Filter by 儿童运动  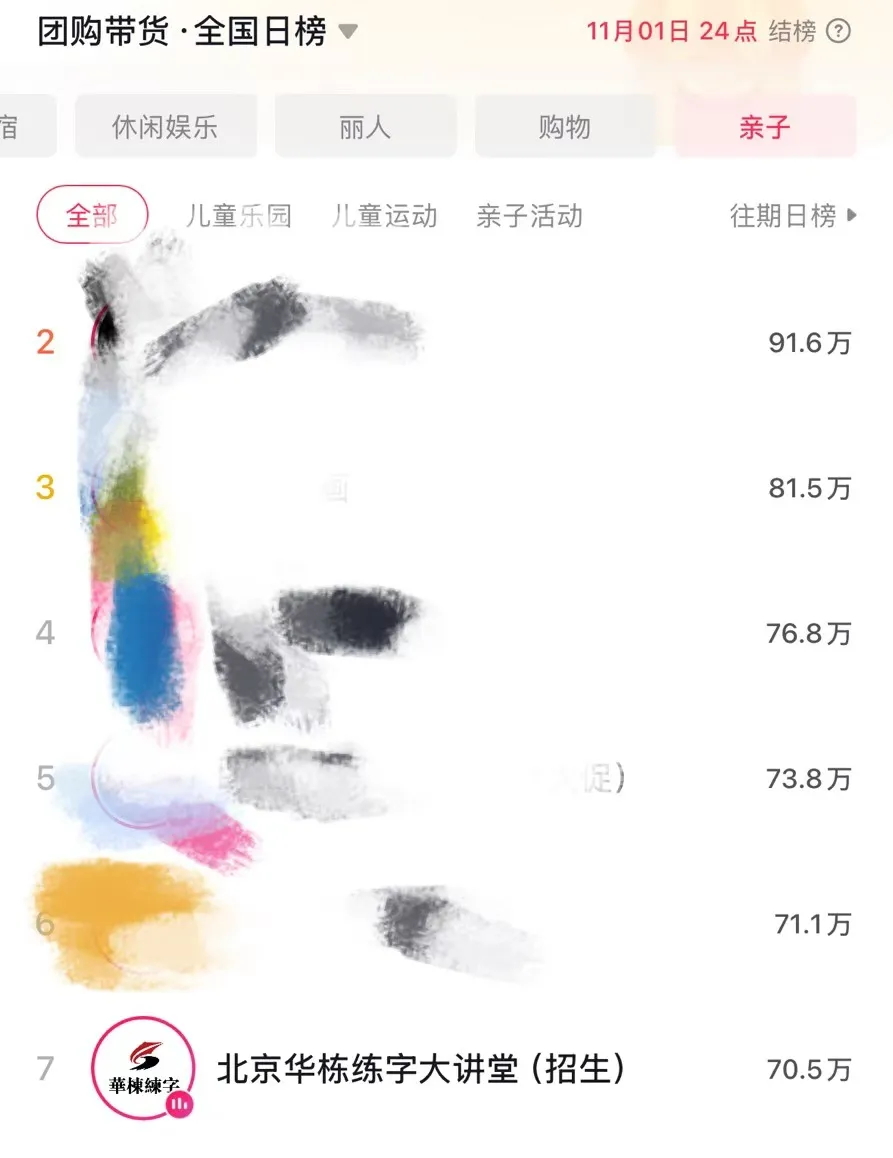coord(384,216)
